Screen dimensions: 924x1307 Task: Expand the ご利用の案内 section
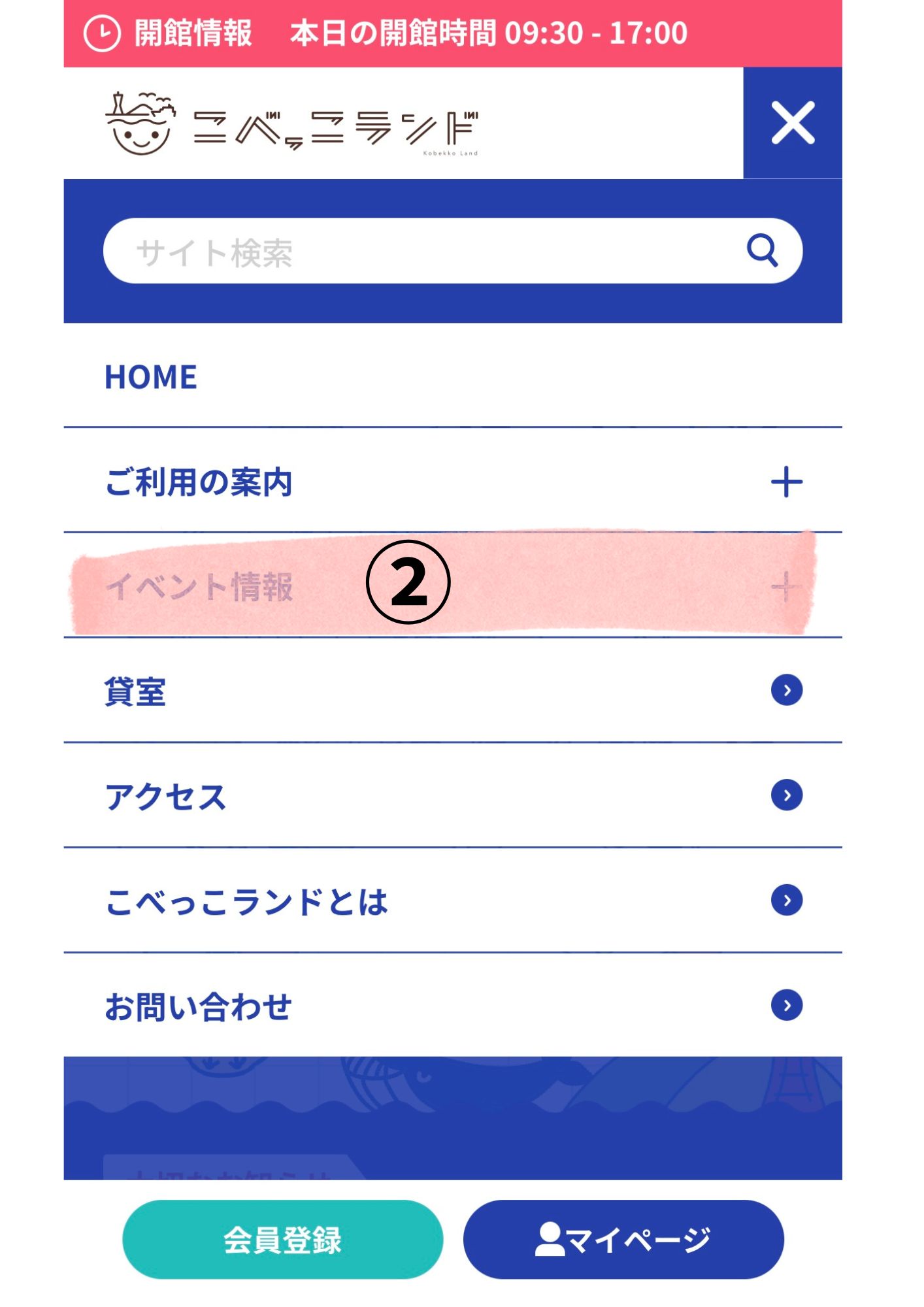(786, 482)
